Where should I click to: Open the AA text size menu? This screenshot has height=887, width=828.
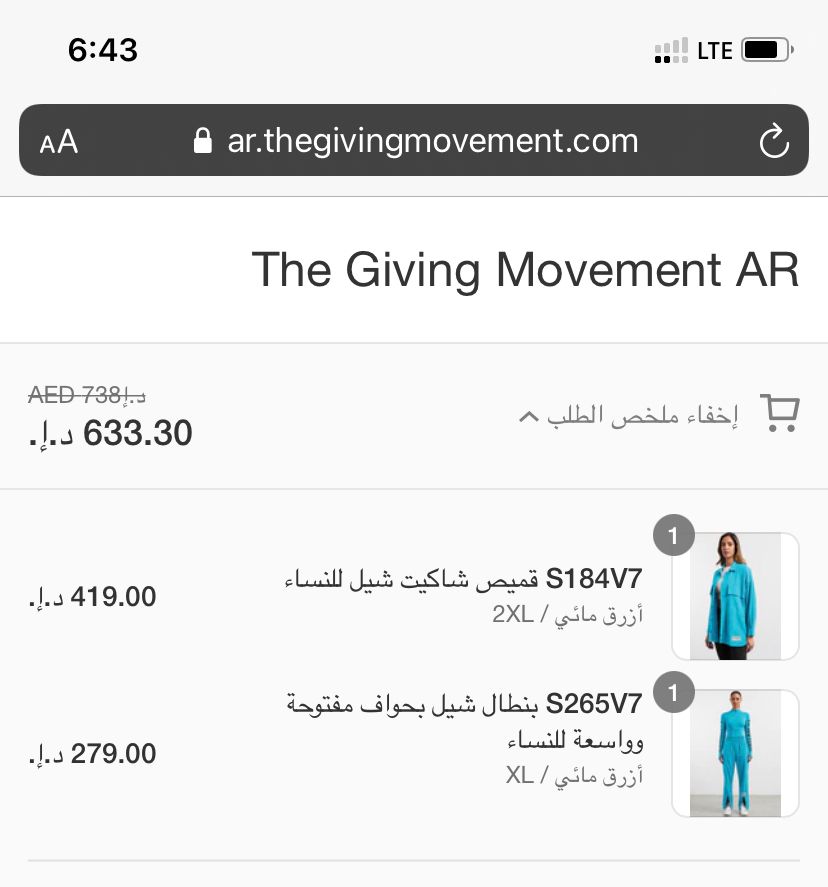[59, 141]
